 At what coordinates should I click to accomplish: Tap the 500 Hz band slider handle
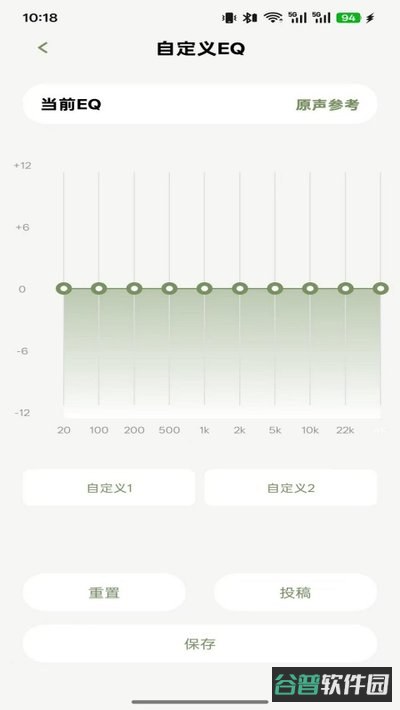169,288
